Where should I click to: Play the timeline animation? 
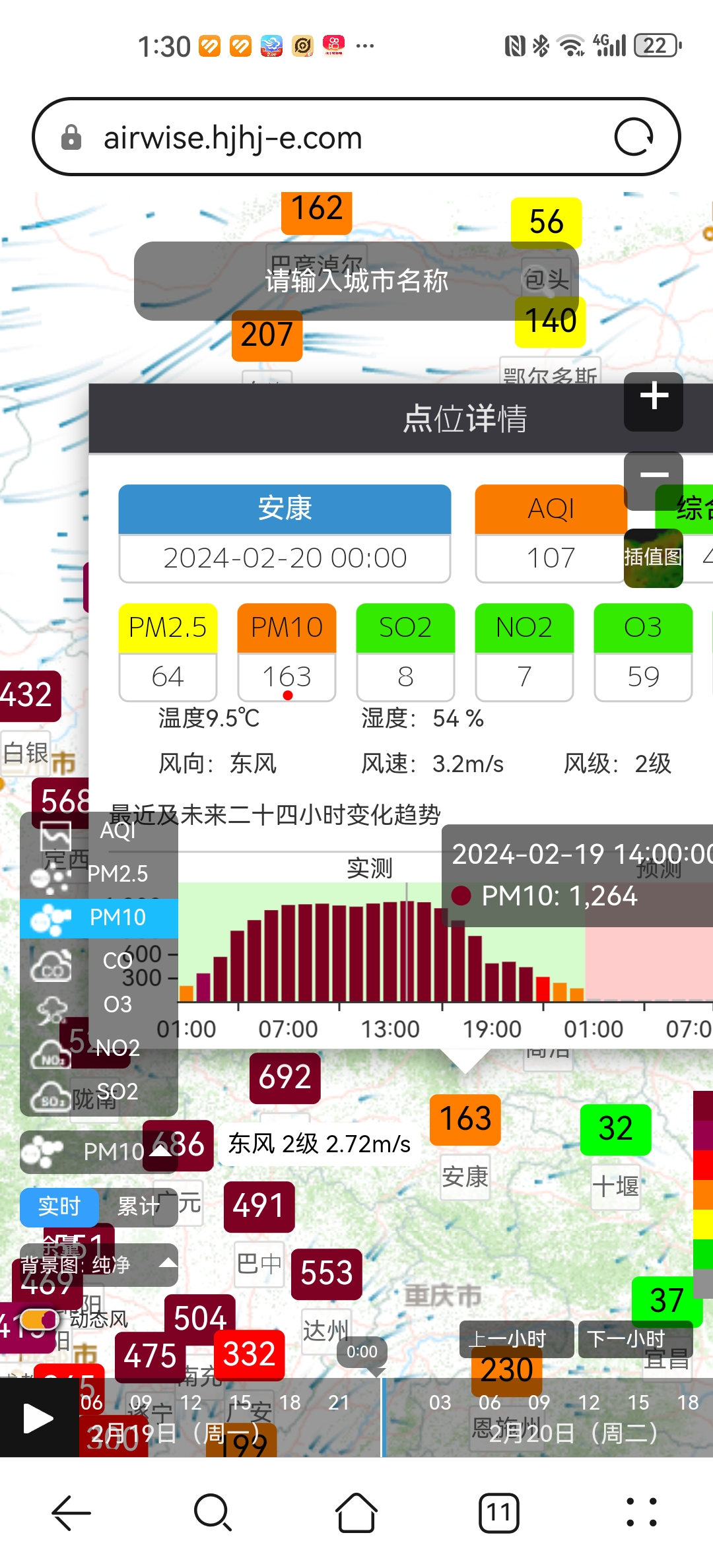click(x=38, y=1418)
